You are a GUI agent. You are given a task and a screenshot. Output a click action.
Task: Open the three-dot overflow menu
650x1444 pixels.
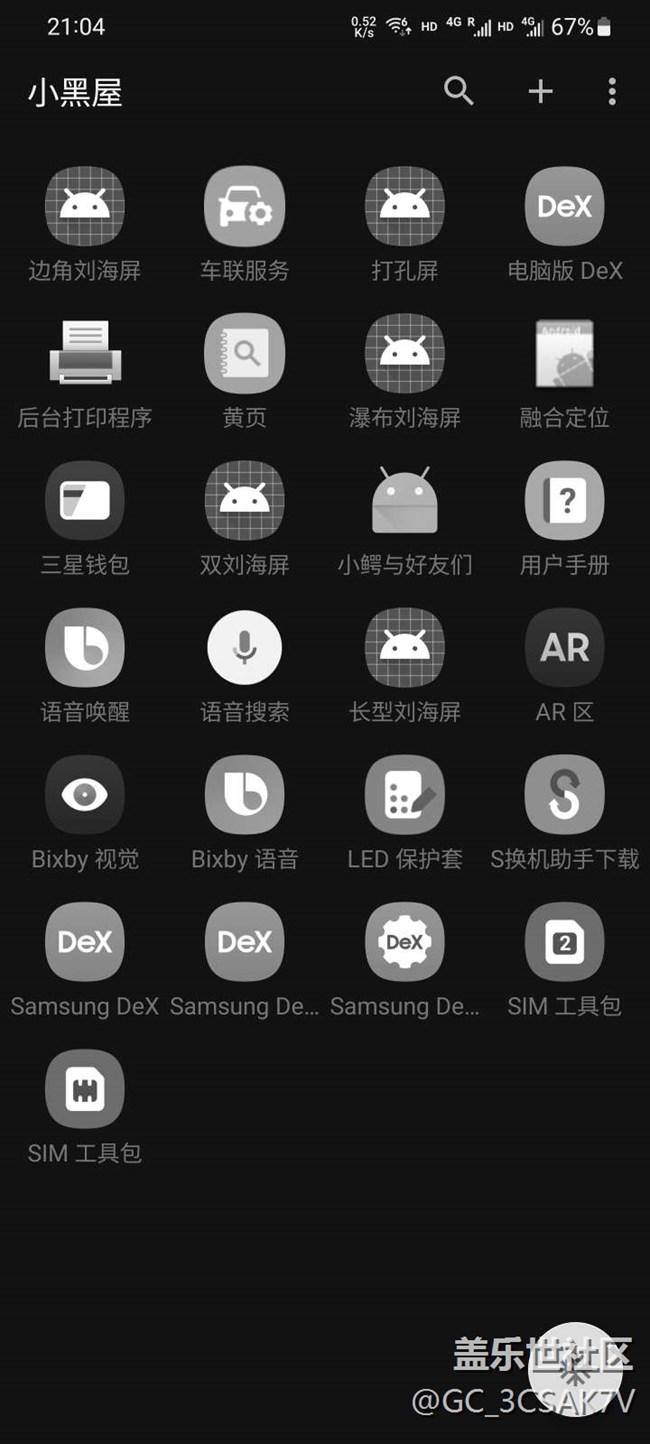[612, 92]
